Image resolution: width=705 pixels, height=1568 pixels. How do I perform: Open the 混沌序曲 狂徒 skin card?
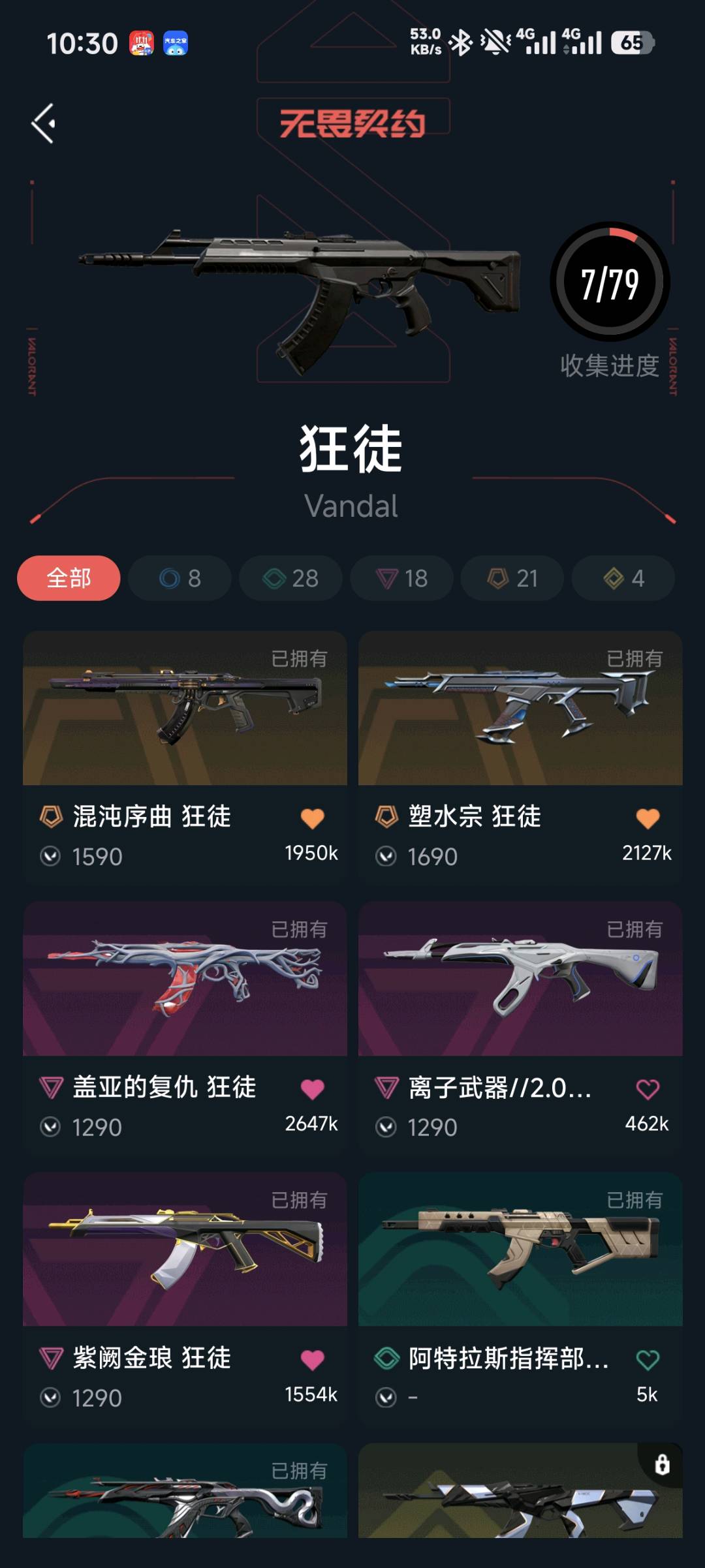[x=185, y=757]
